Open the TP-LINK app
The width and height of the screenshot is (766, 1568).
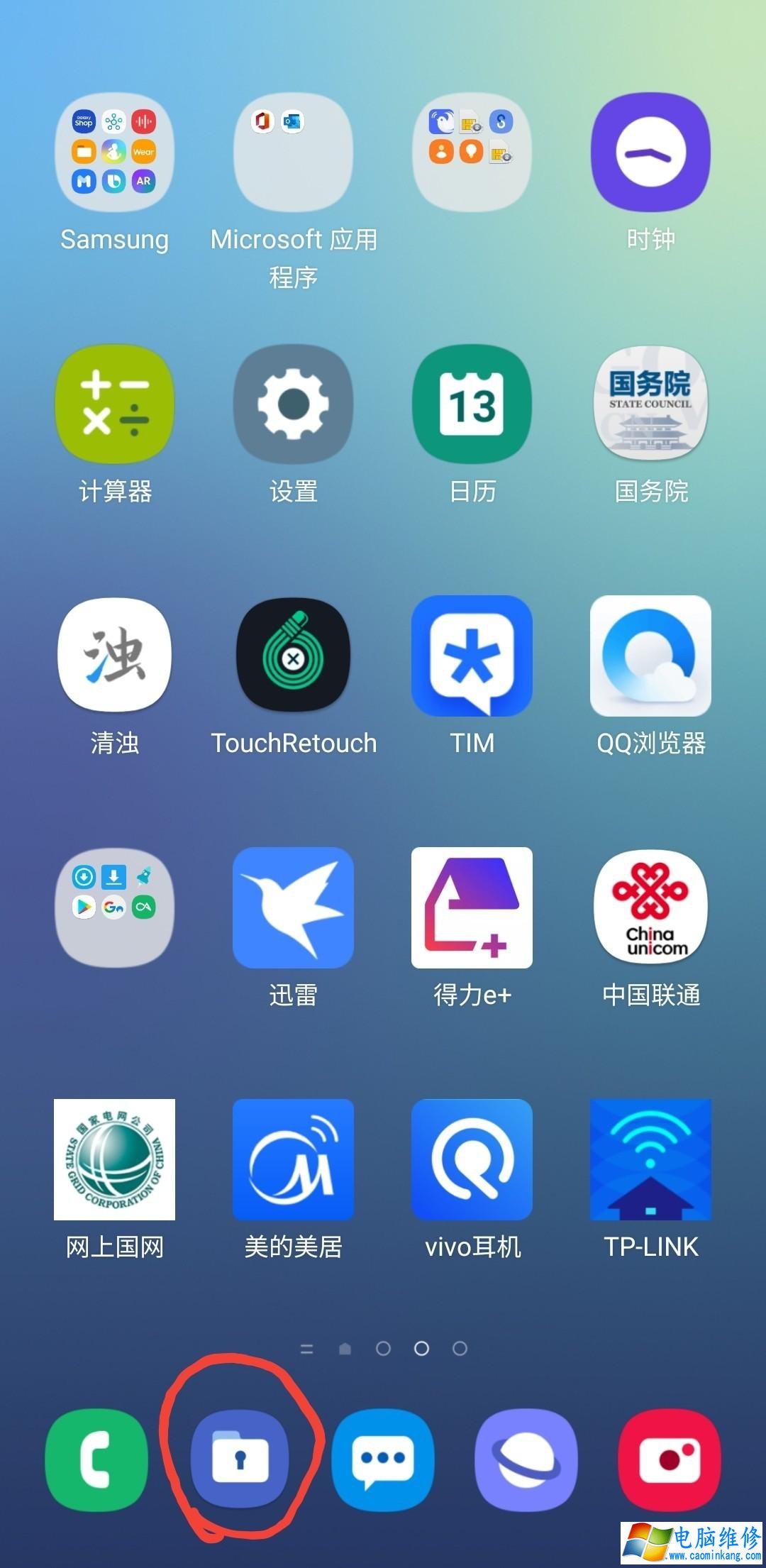[x=650, y=1159]
